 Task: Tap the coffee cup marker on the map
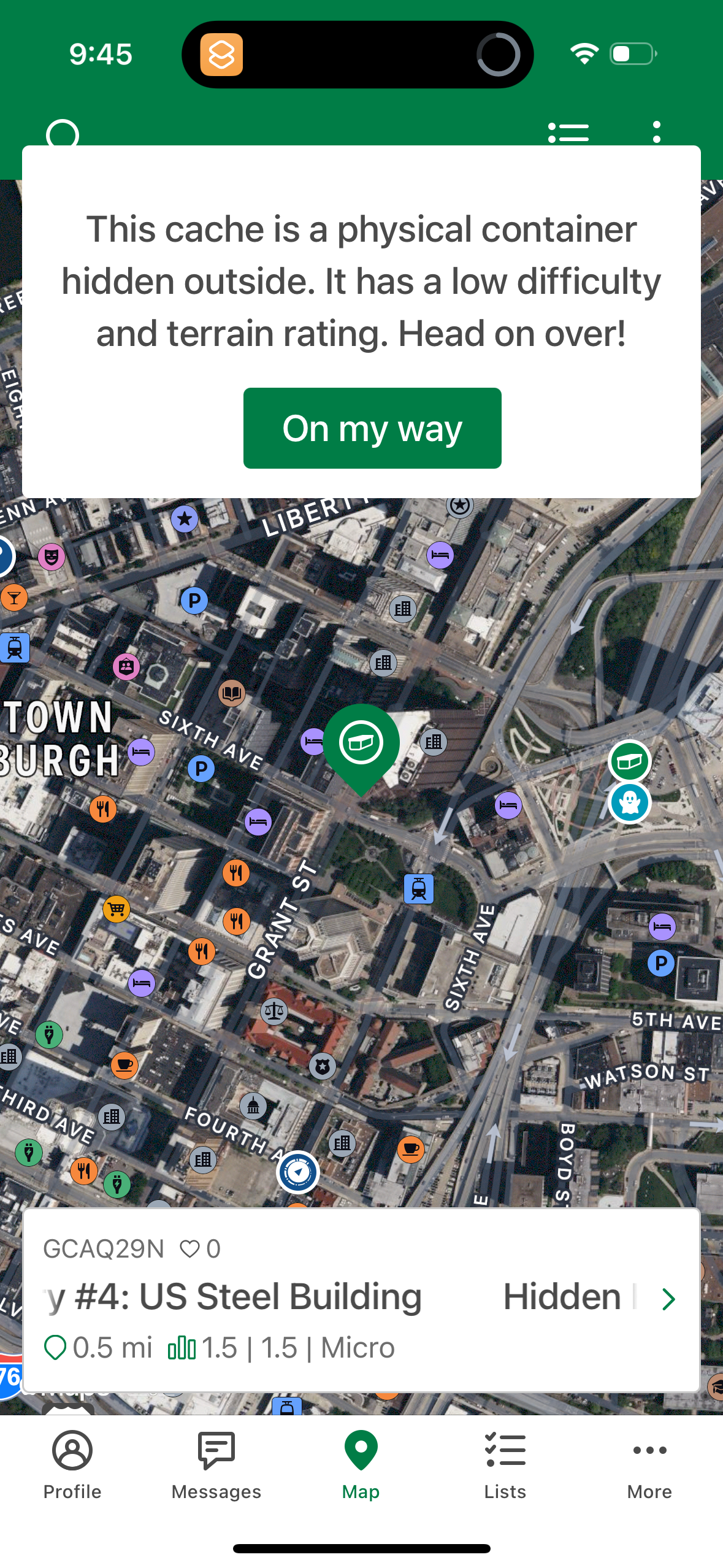coord(125,1066)
